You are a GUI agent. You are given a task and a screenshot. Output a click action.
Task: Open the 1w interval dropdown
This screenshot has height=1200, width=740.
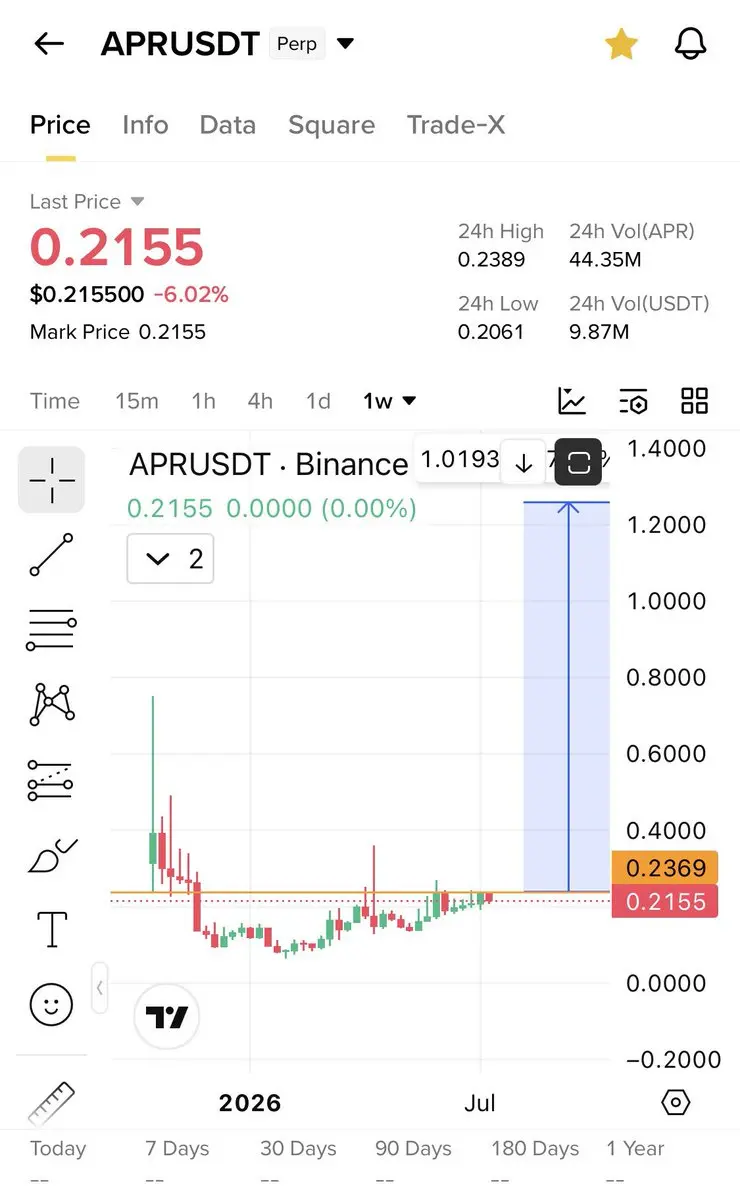click(x=390, y=401)
